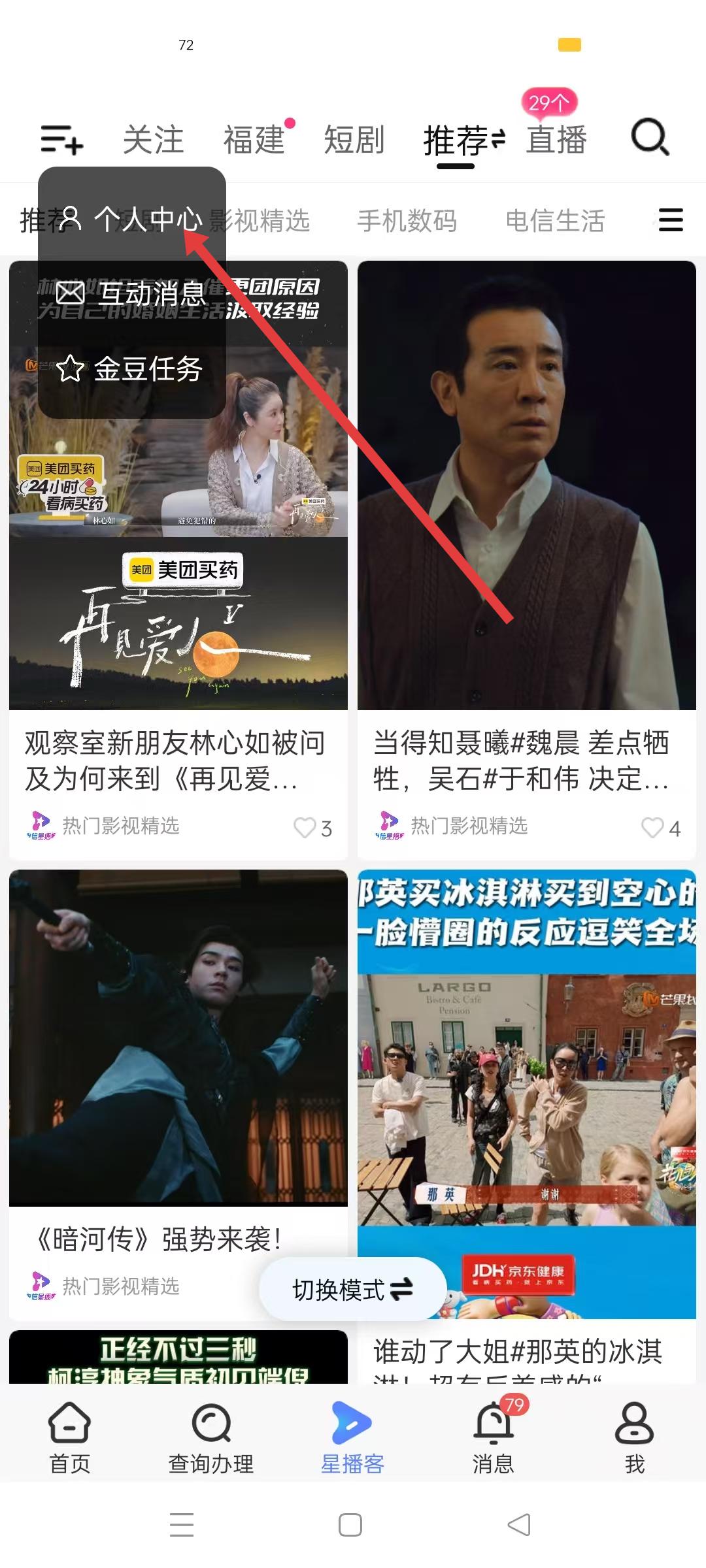Select 互动消息 in the popup menu
Viewport: 706px width, 1568px height.
coord(131,294)
